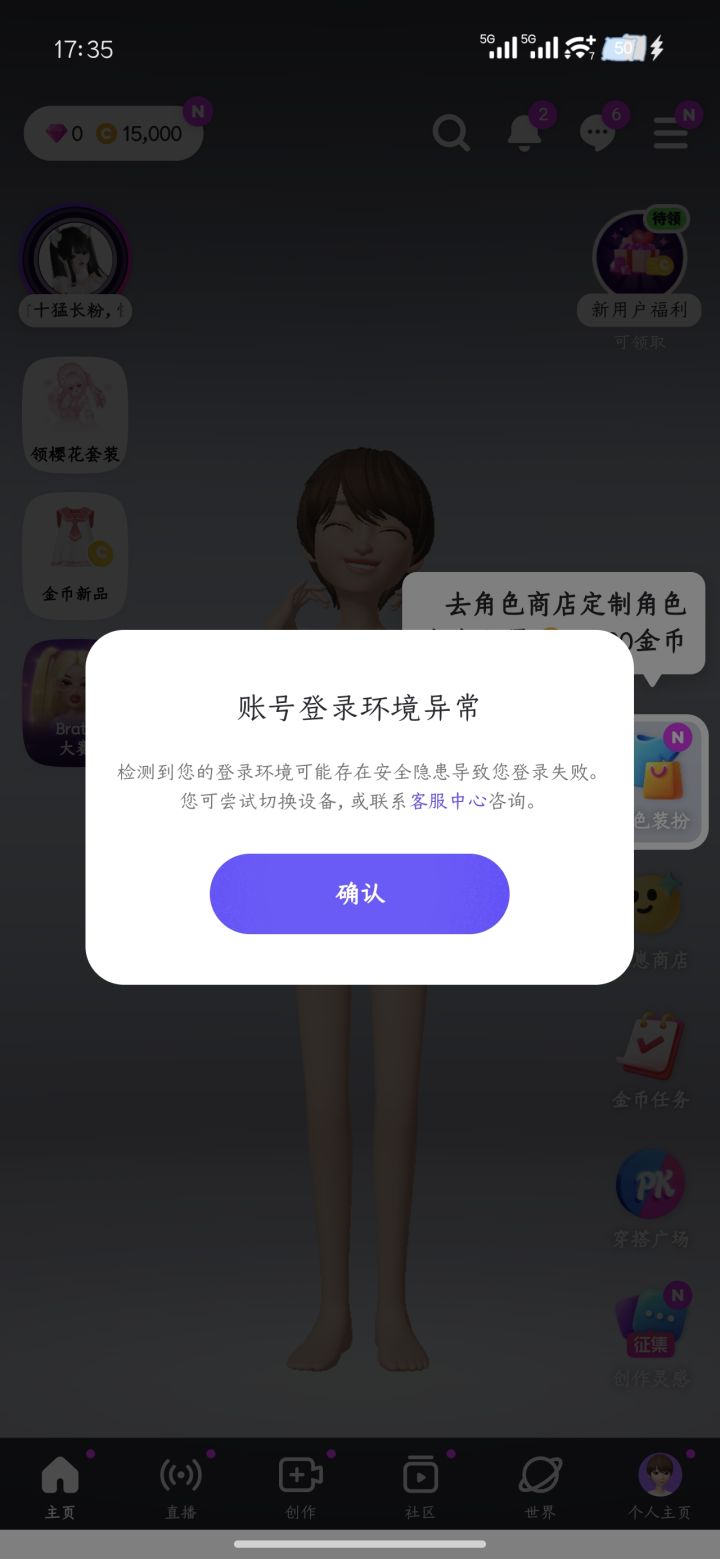Tap the gem and coin balance pill
720x1559 pixels.
click(110, 132)
